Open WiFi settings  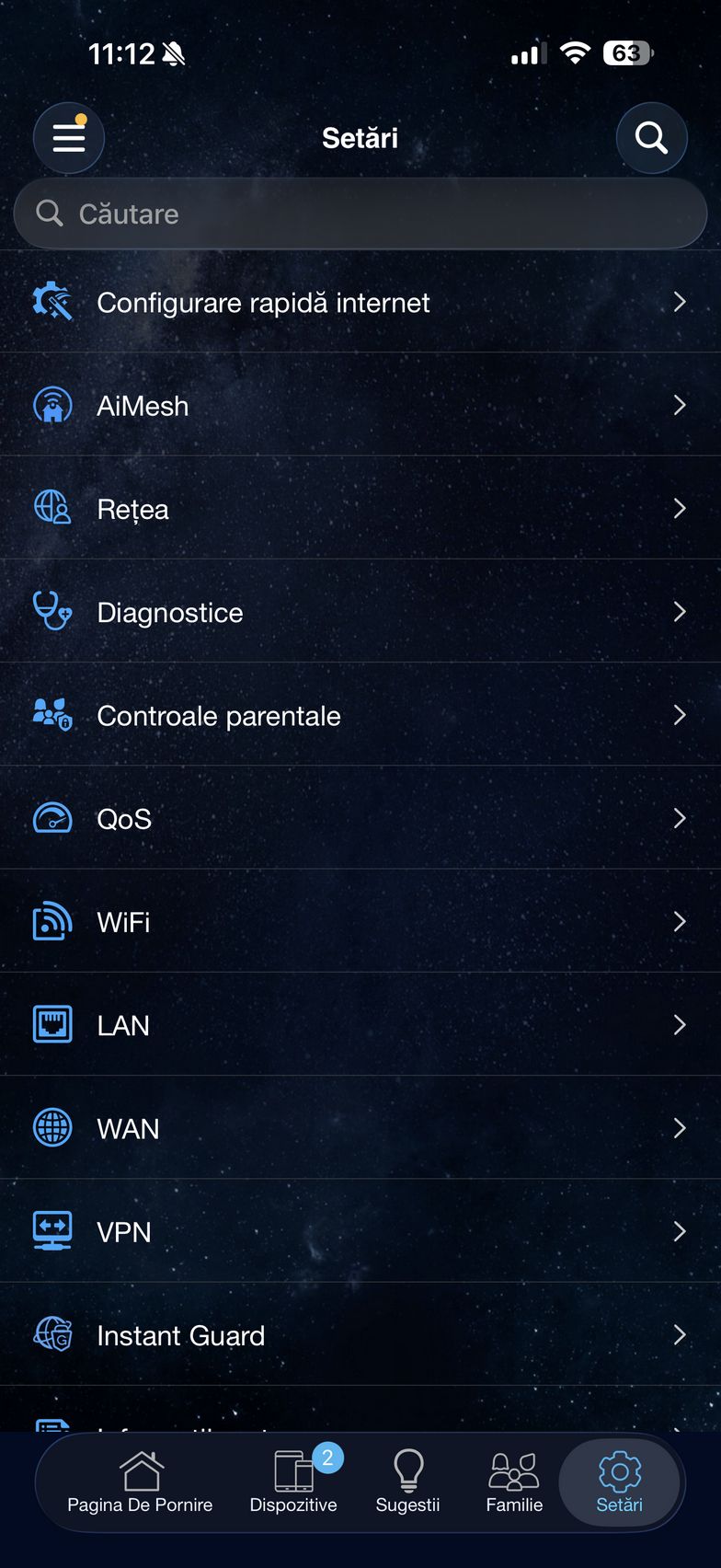tap(359, 921)
